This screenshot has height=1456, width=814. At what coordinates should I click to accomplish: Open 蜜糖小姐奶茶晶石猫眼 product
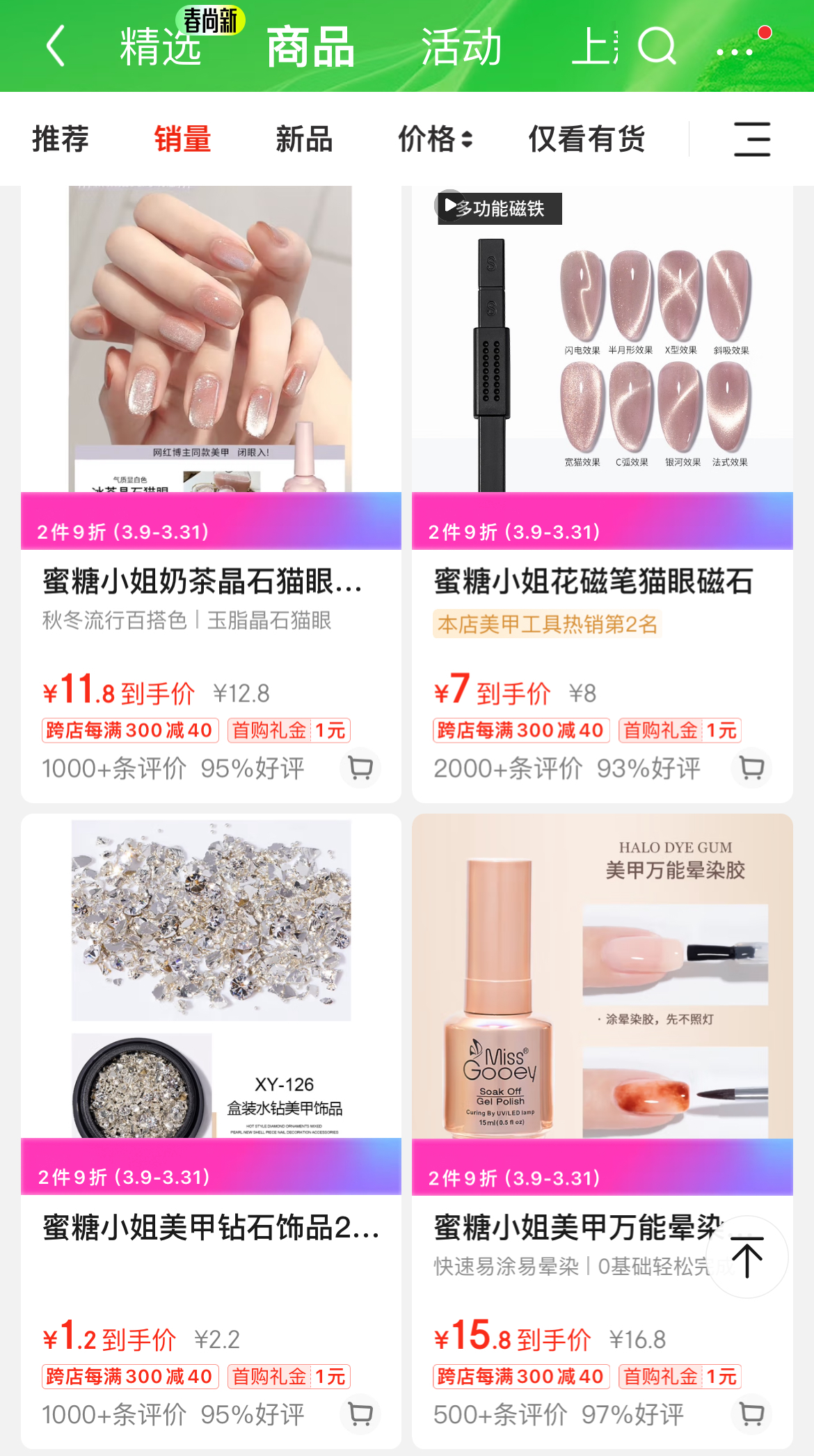coord(202,581)
